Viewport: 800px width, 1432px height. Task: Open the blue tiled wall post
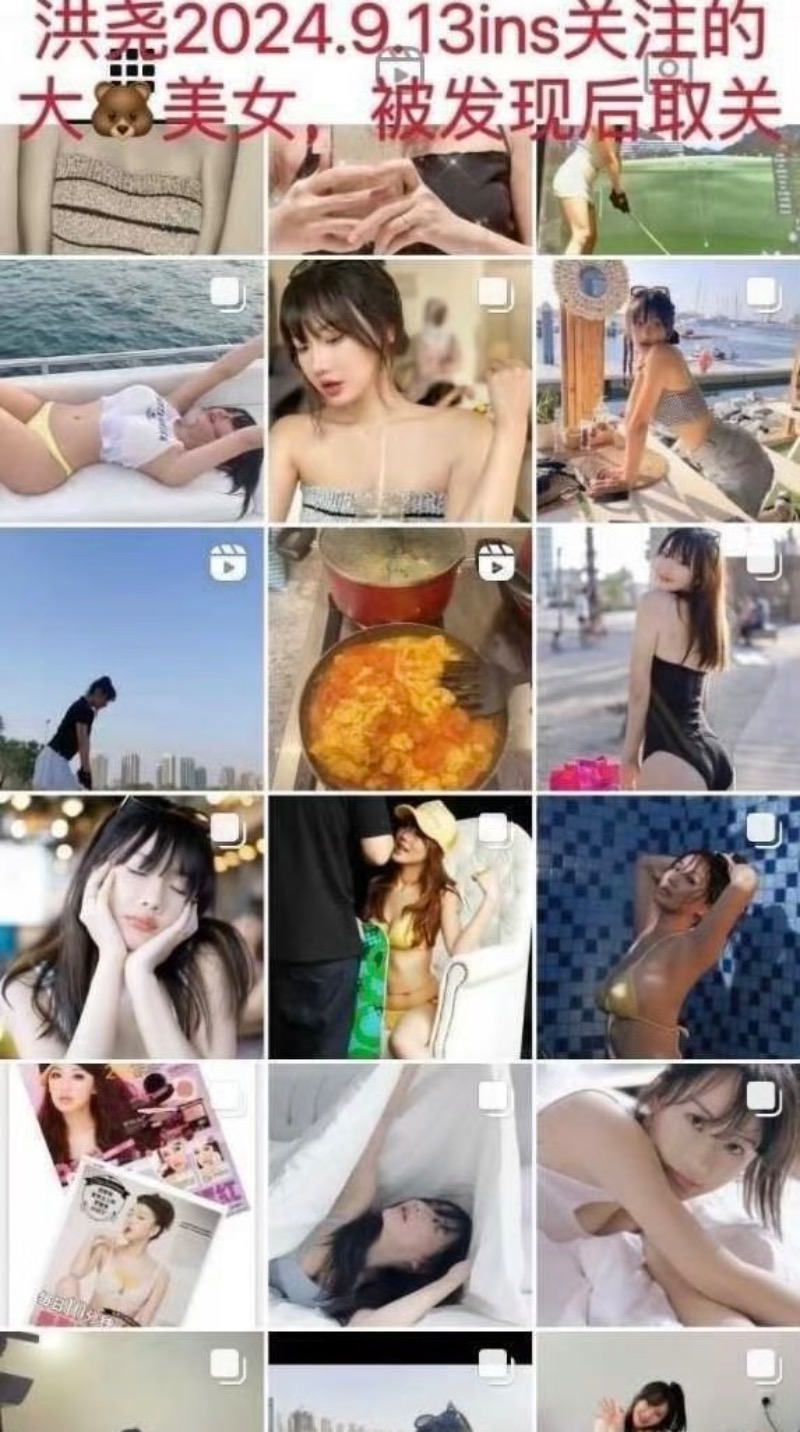point(668,925)
